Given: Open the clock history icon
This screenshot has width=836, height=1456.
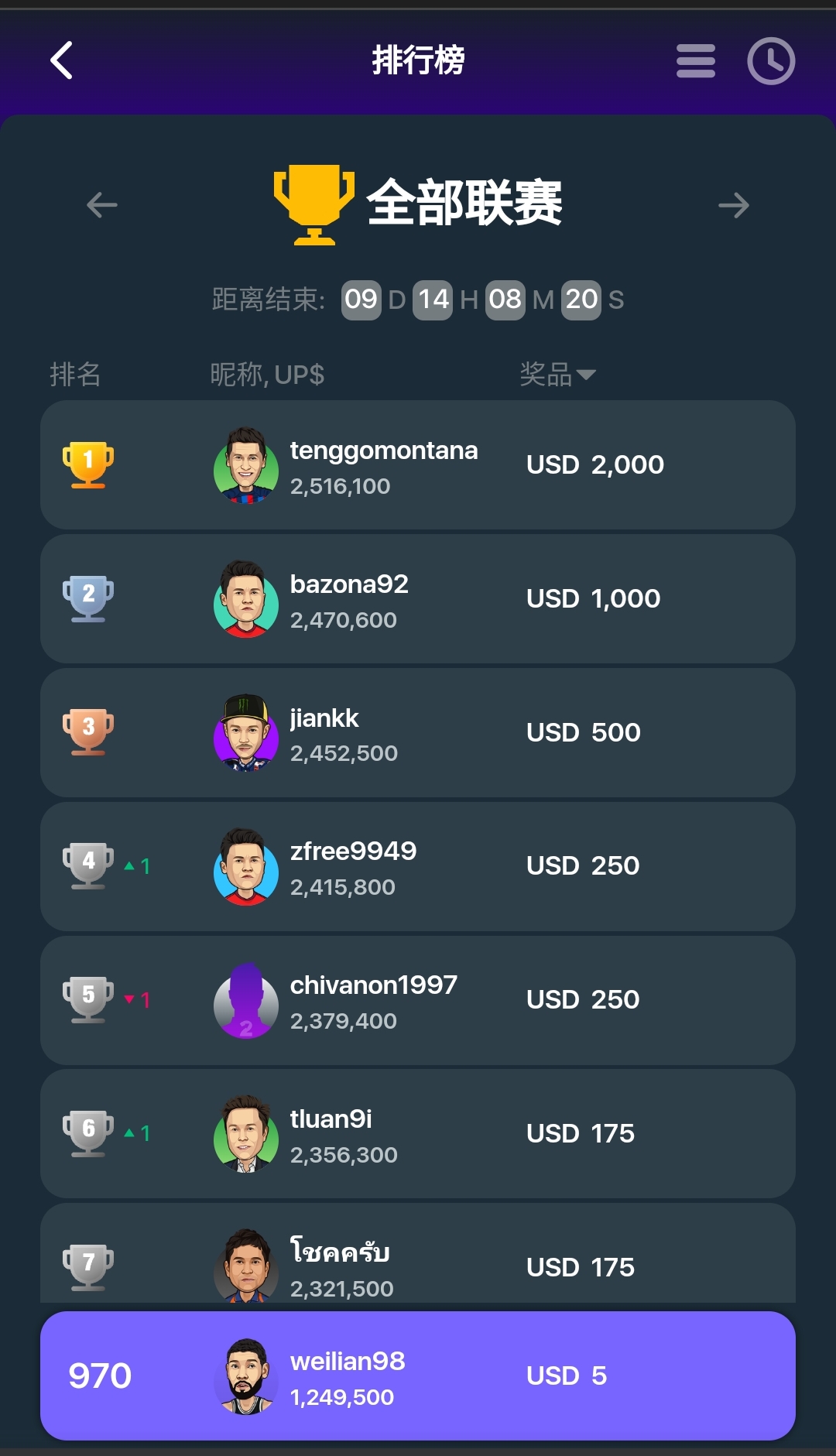Looking at the screenshot, I should (x=770, y=60).
